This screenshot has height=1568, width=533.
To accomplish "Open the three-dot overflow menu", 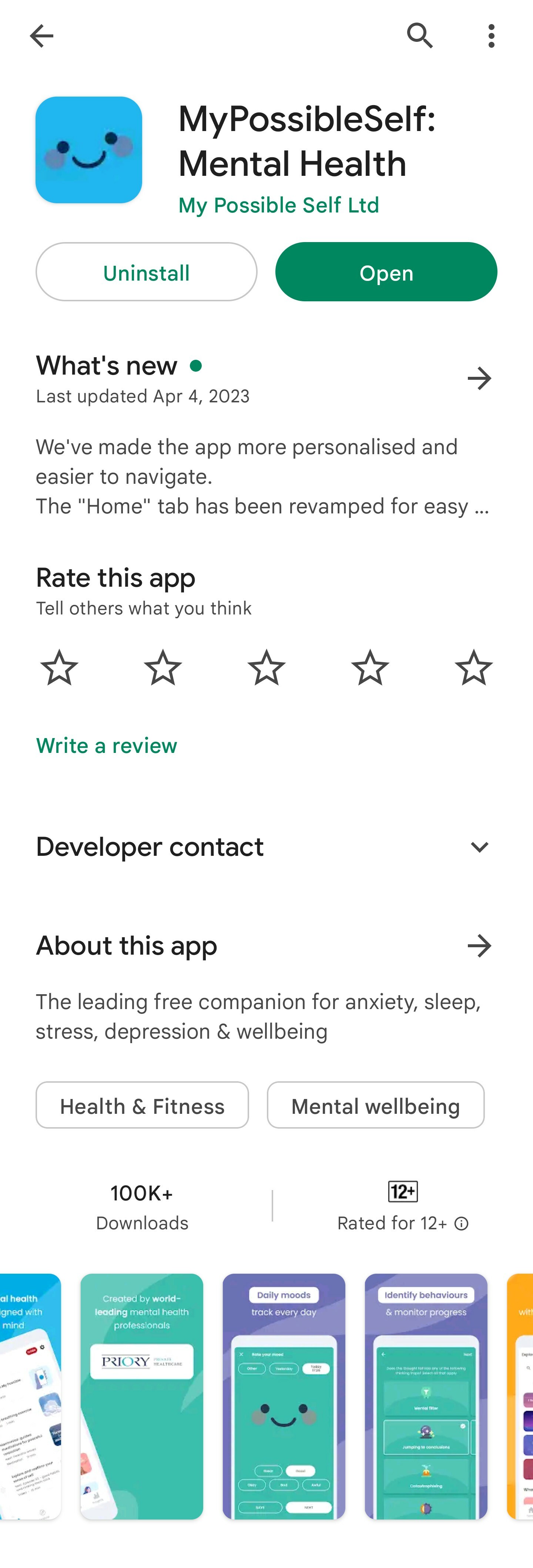I will [x=491, y=36].
